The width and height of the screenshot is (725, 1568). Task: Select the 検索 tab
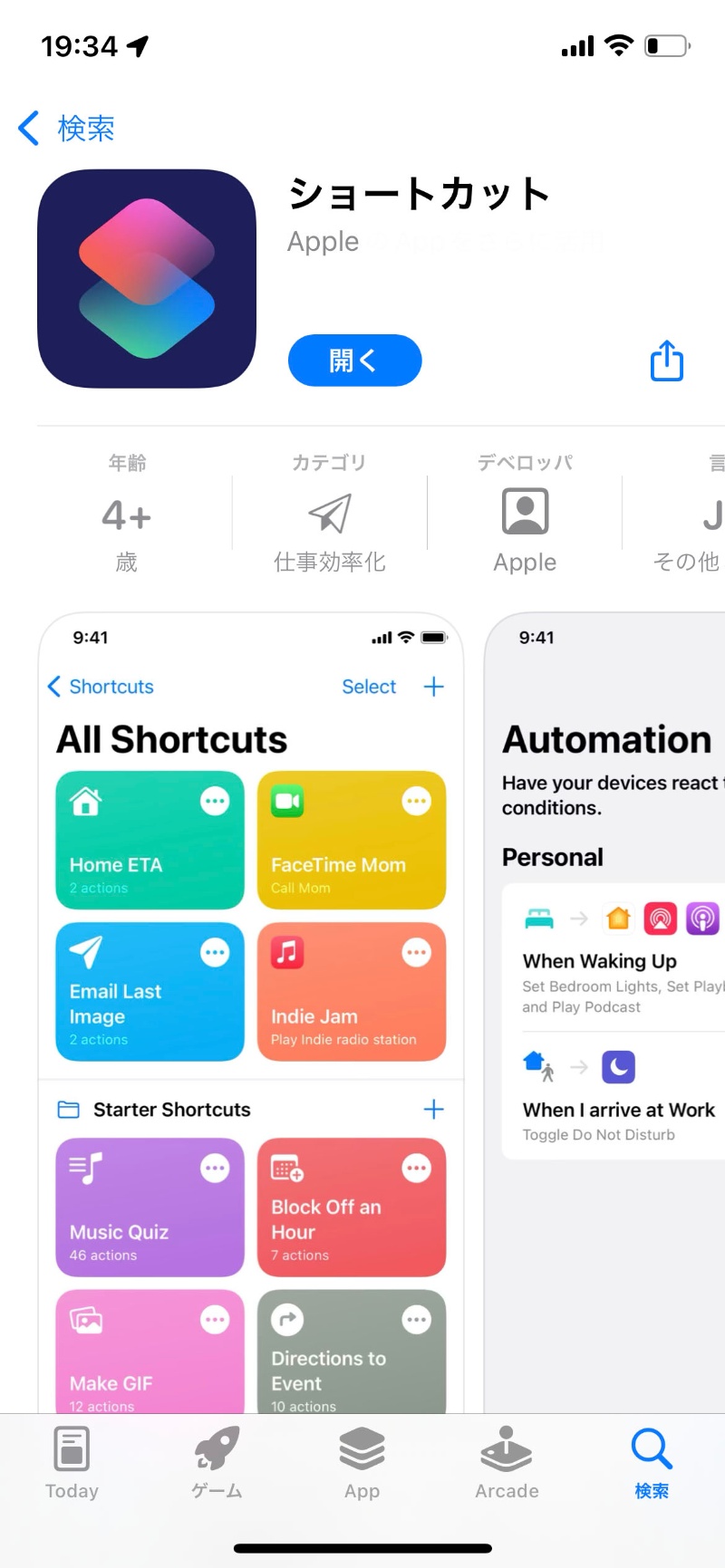[652, 1463]
